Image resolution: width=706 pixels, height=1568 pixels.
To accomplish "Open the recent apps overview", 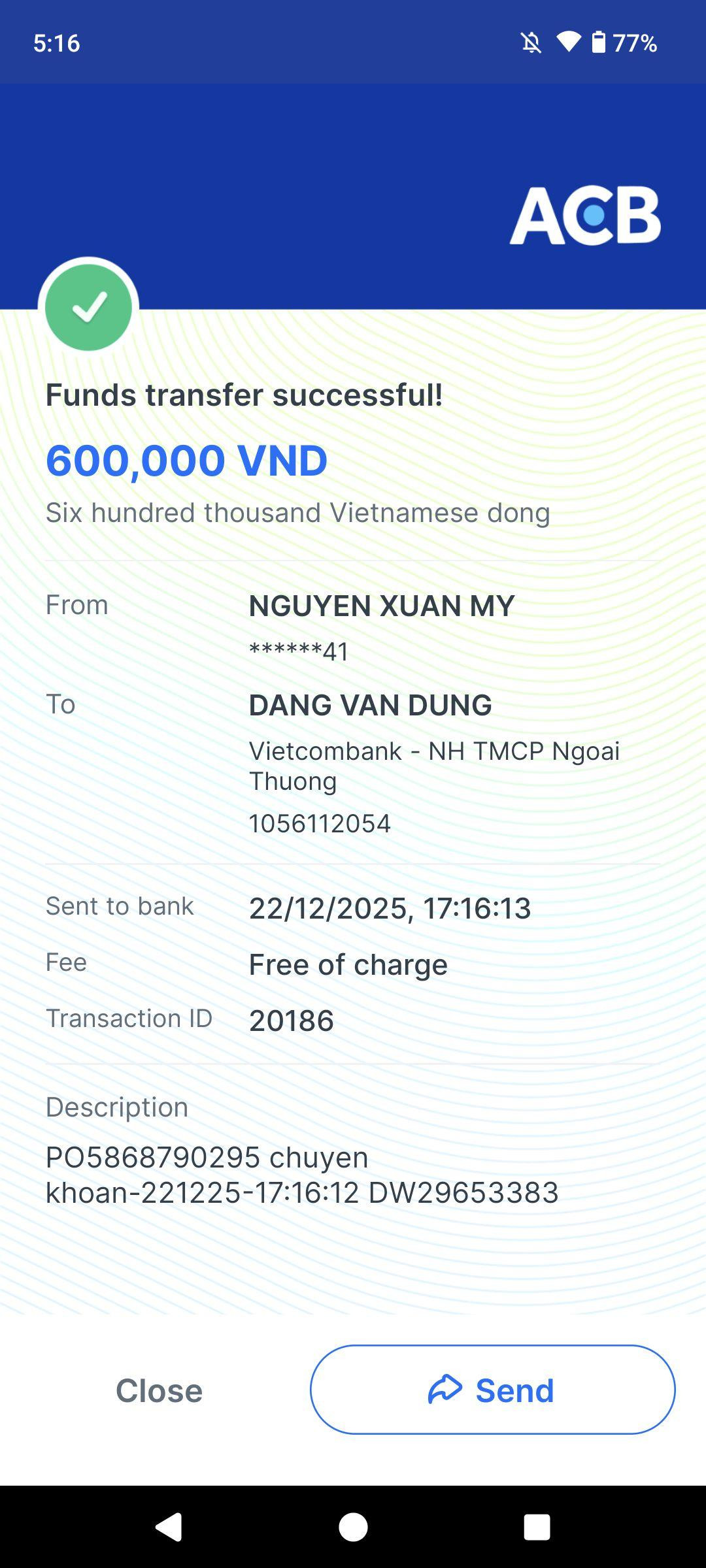I will pyautogui.click(x=537, y=1527).
